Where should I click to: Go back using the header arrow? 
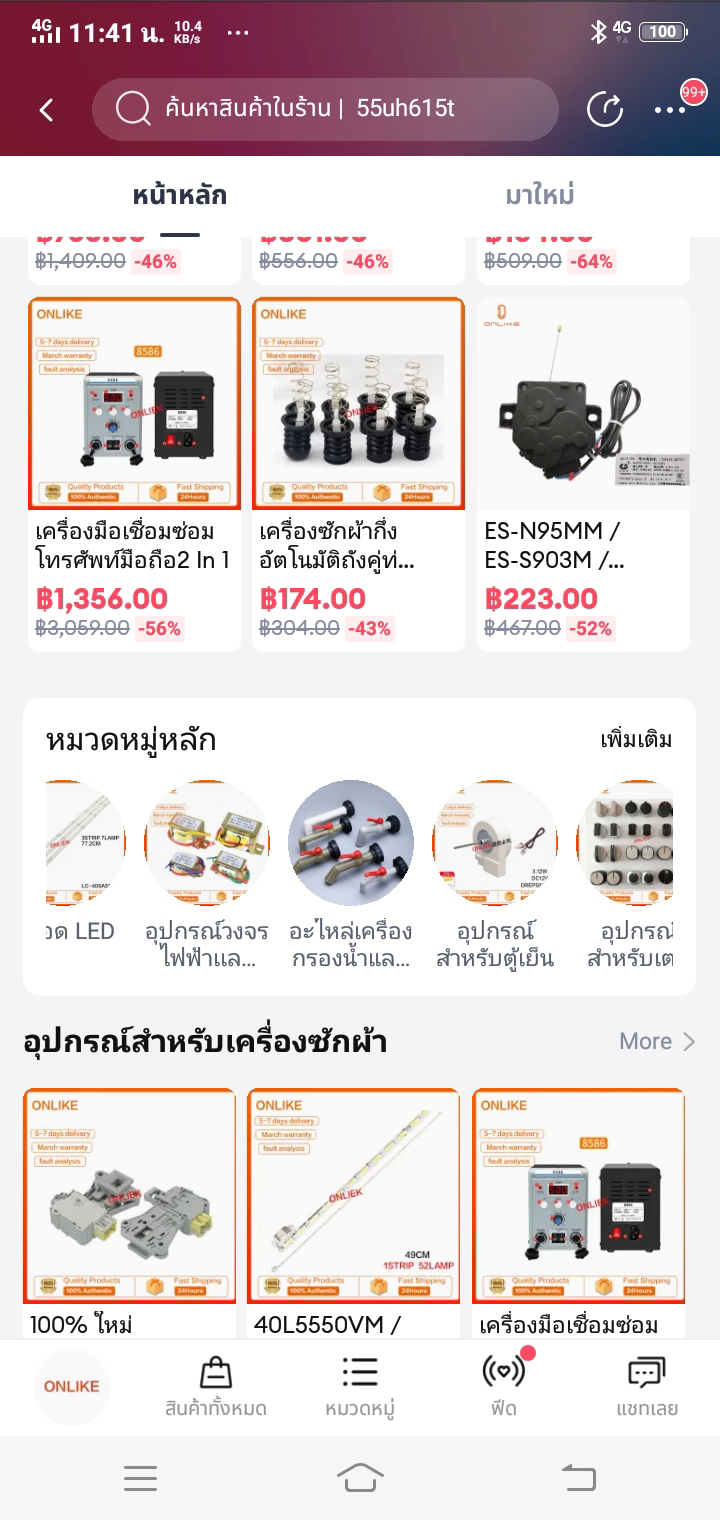click(46, 110)
